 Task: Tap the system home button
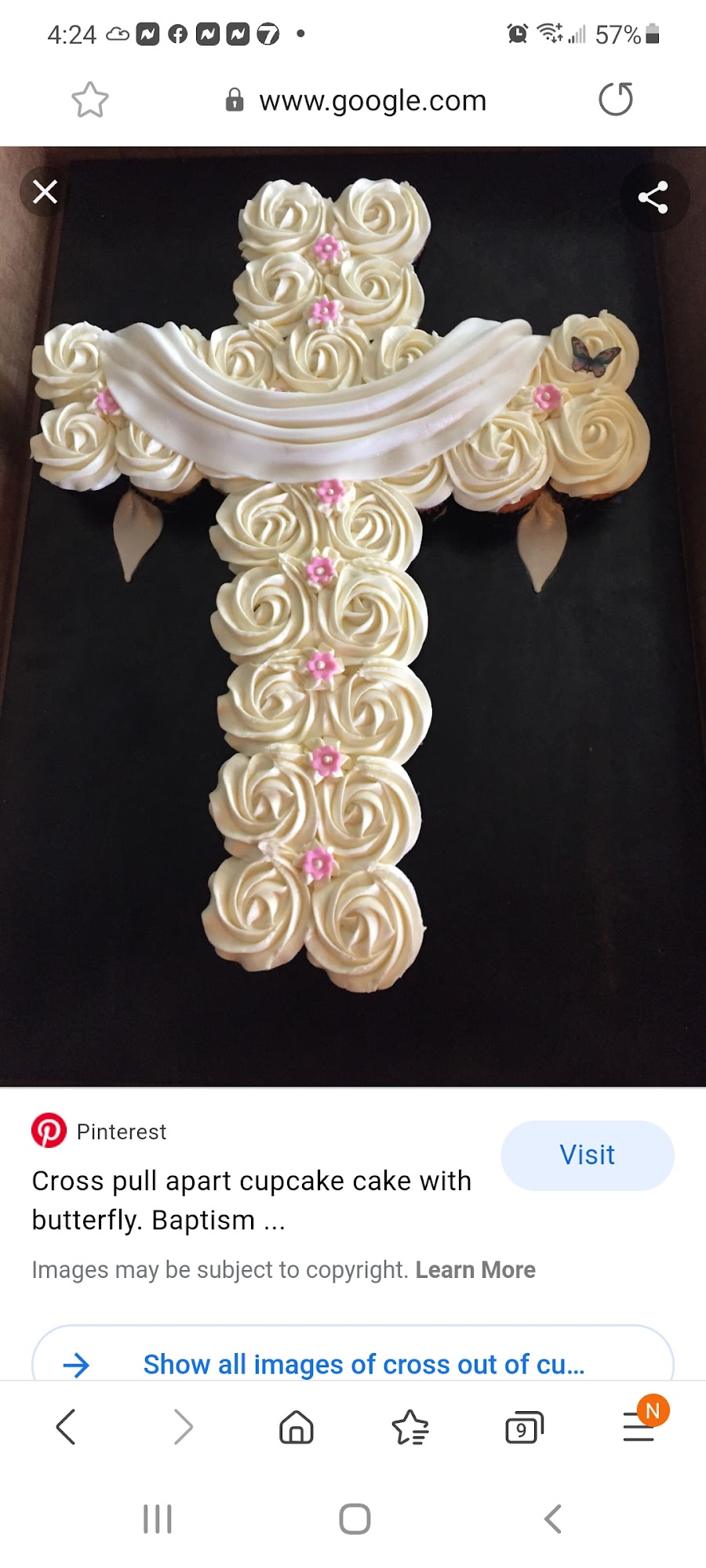pyautogui.click(x=355, y=1519)
